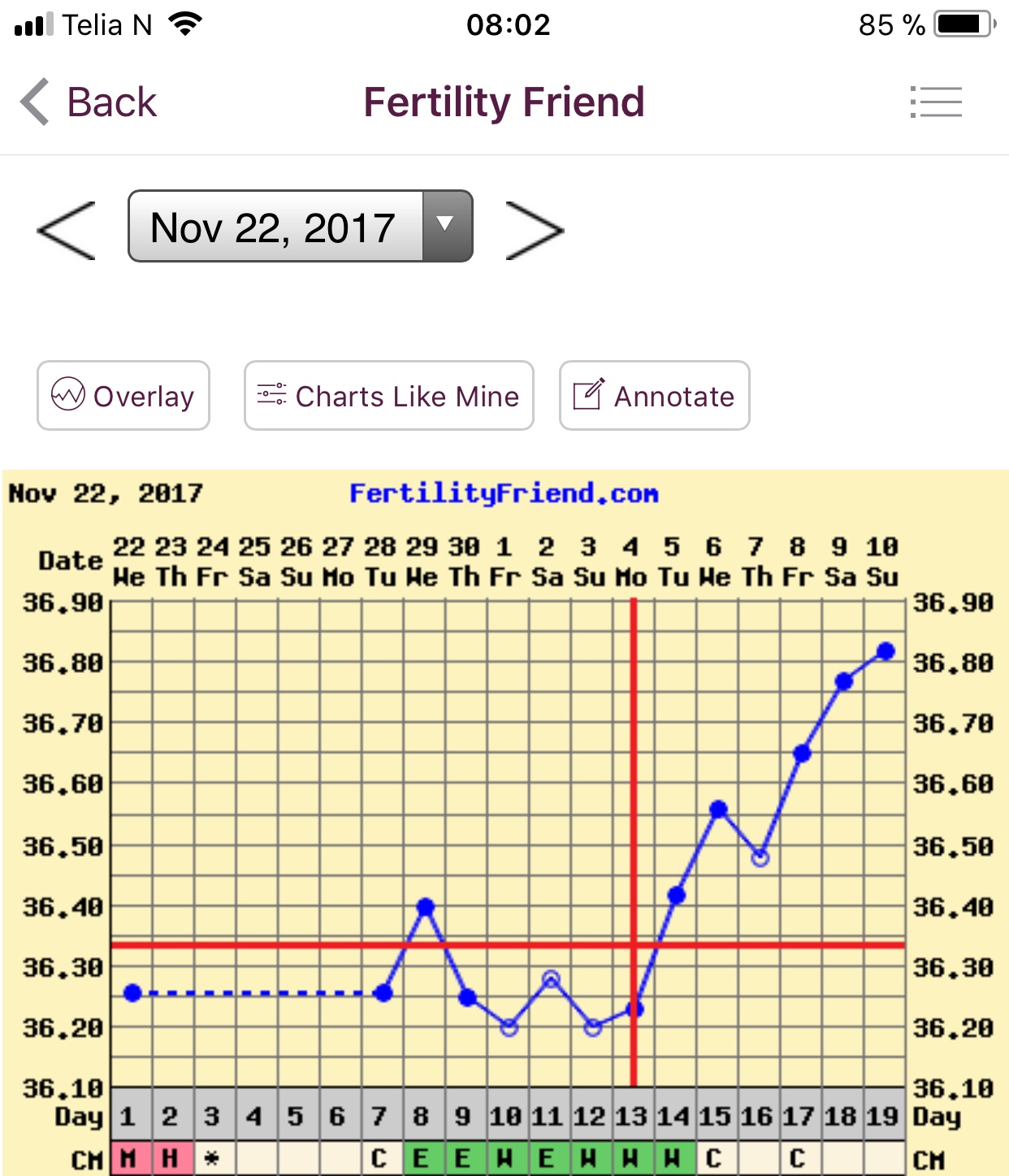Open the Nov 22, 2017 cycle dropdown

coord(300,227)
